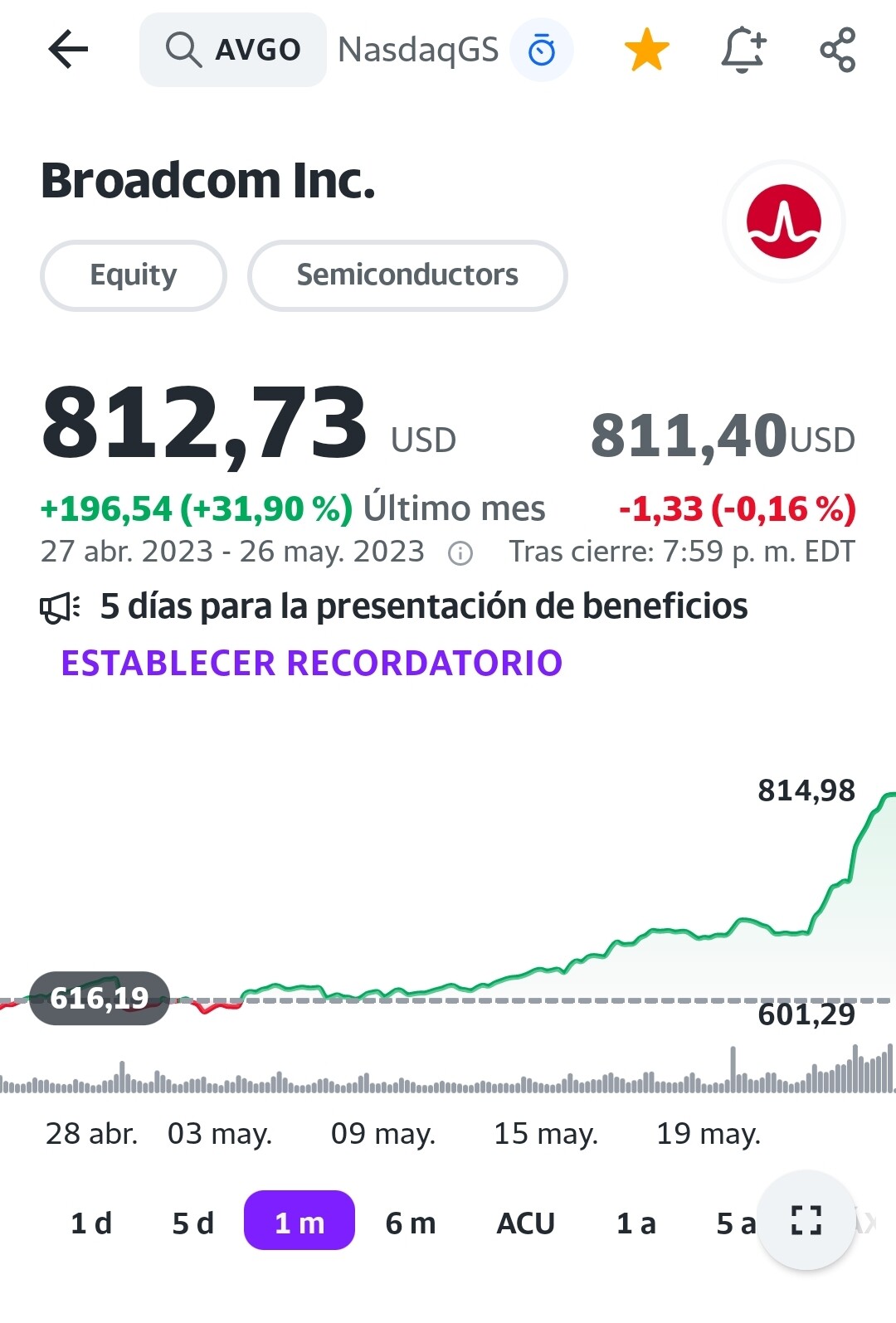
Task: Switch chart range to 1 a
Action: (635, 1223)
